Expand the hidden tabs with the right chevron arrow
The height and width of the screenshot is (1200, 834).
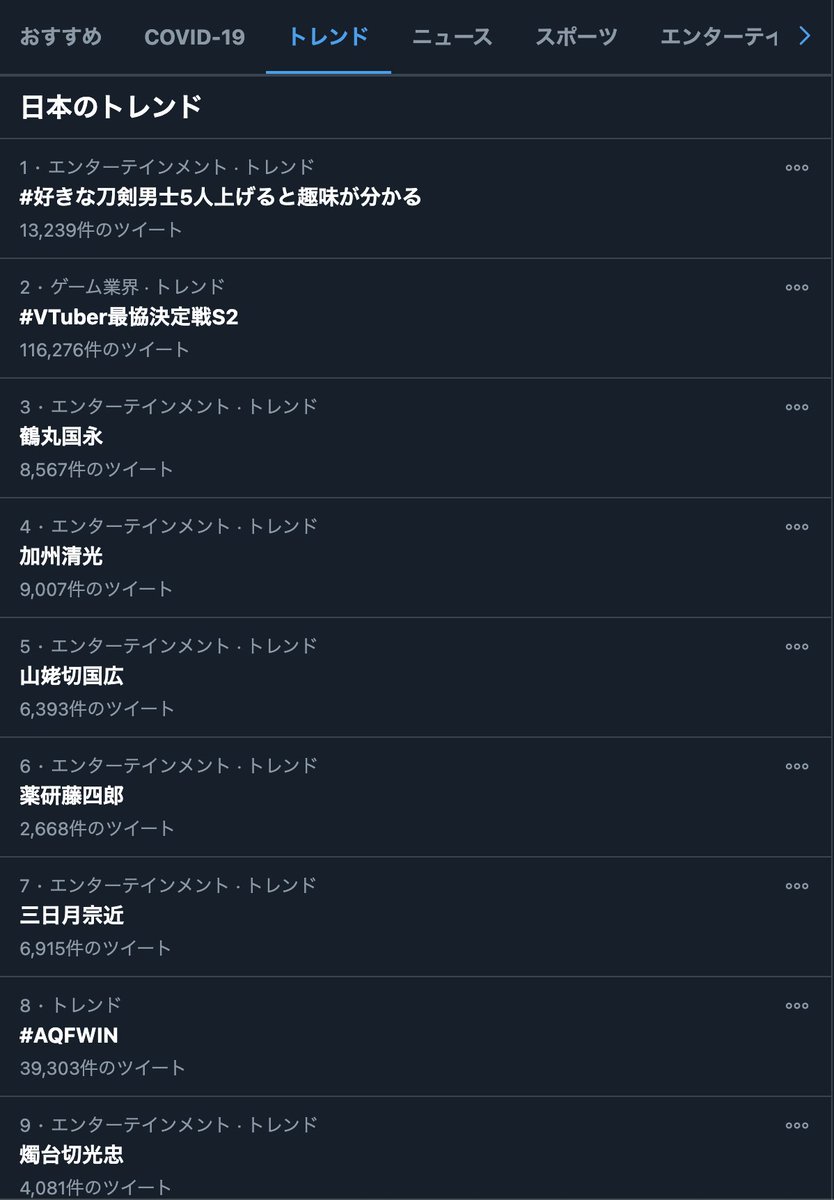pyautogui.click(x=804, y=35)
